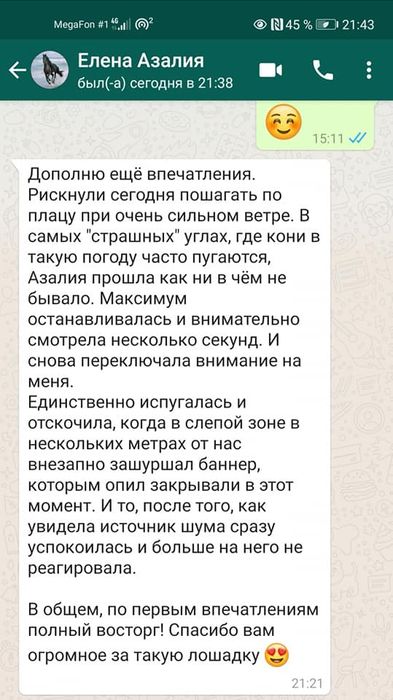
Task: Go back to the chat list
Action: (17, 71)
